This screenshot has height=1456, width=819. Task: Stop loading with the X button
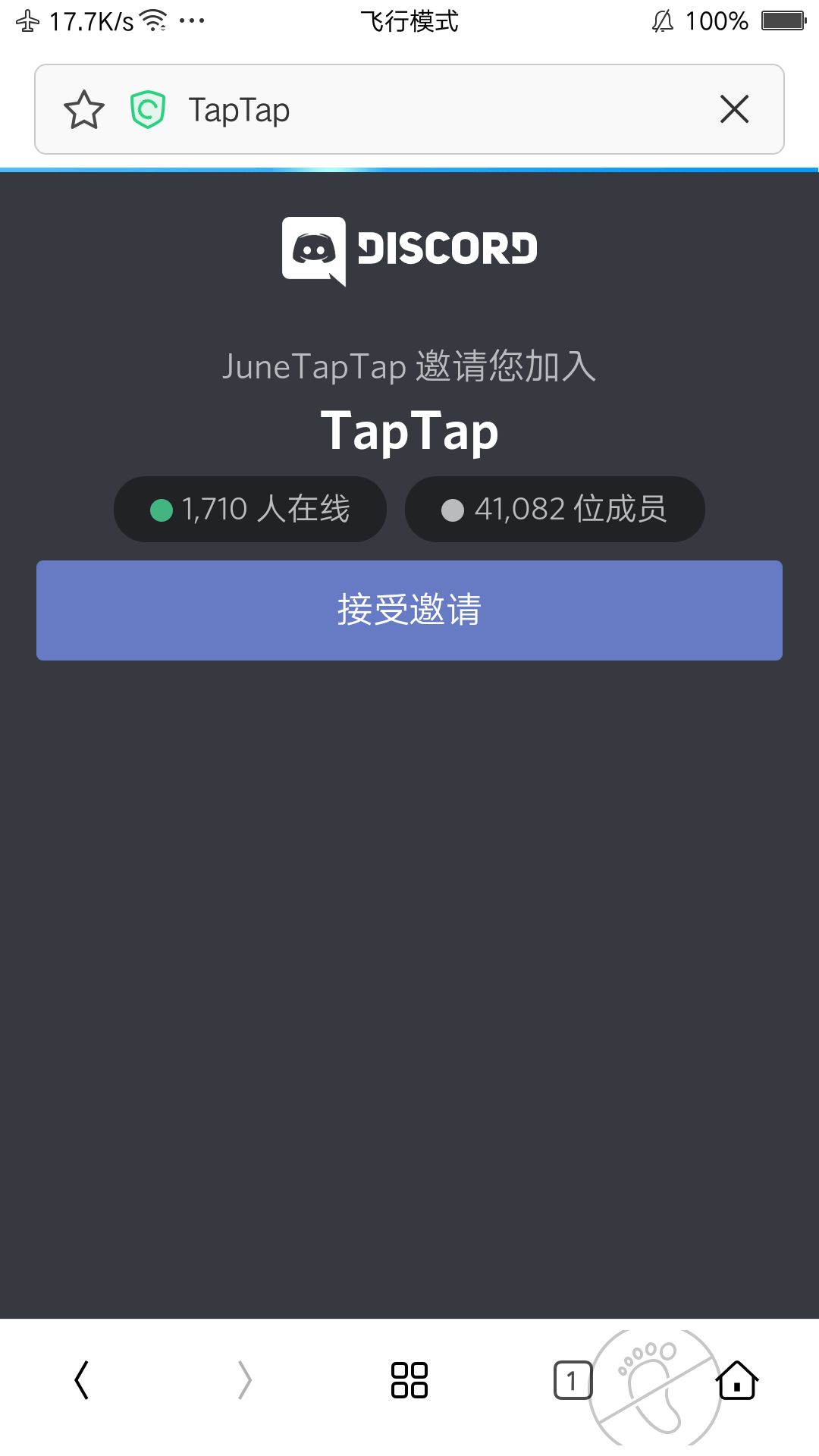click(x=734, y=109)
